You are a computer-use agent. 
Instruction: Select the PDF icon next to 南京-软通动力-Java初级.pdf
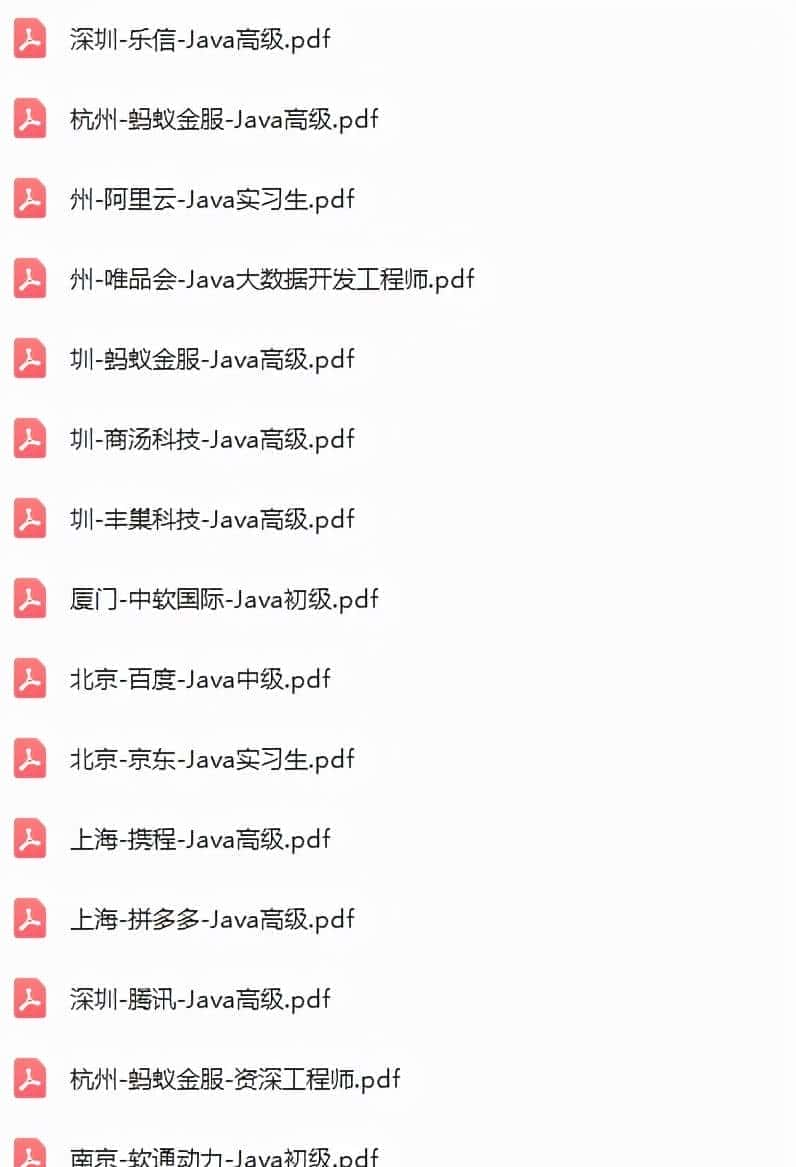point(30,1155)
